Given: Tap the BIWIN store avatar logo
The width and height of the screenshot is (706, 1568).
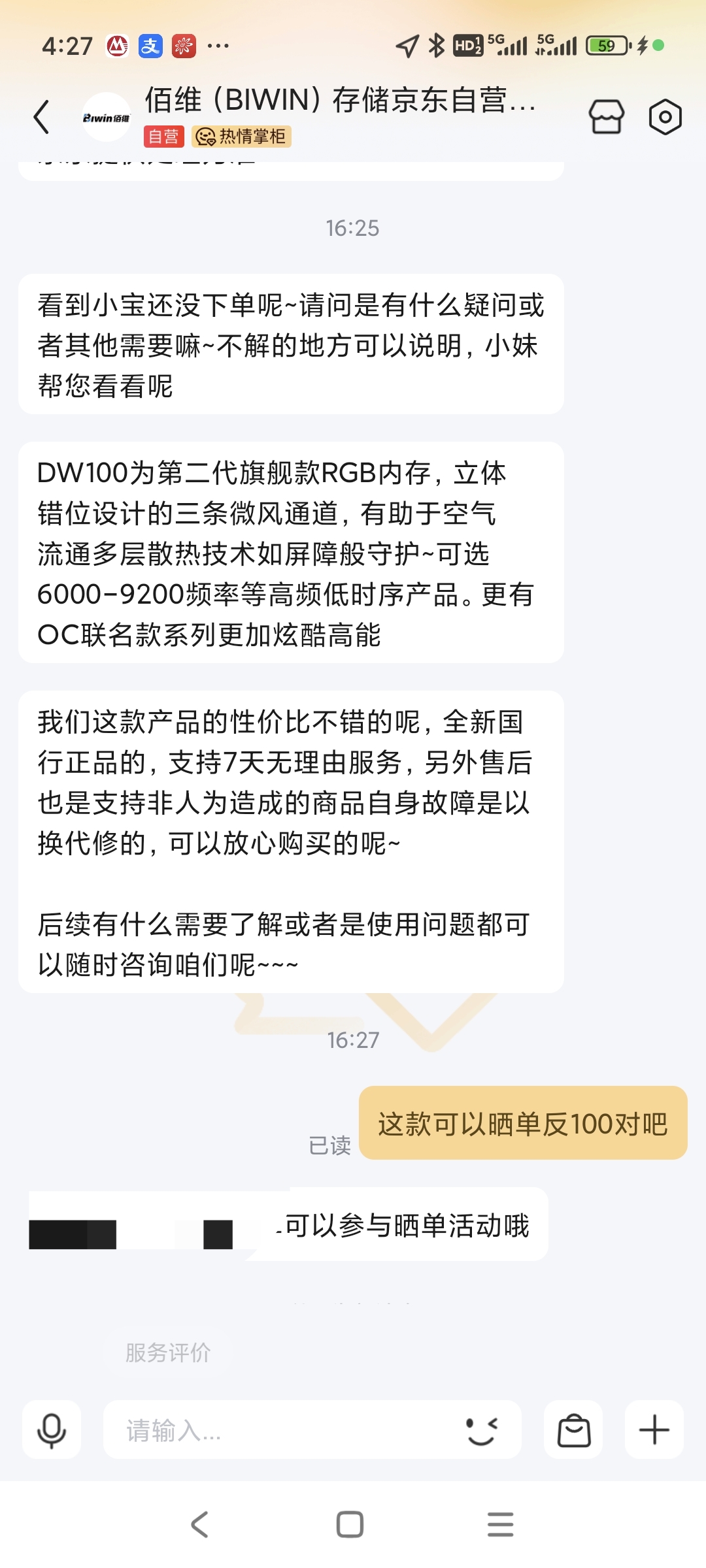Looking at the screenshot, I should click(106, 118).
